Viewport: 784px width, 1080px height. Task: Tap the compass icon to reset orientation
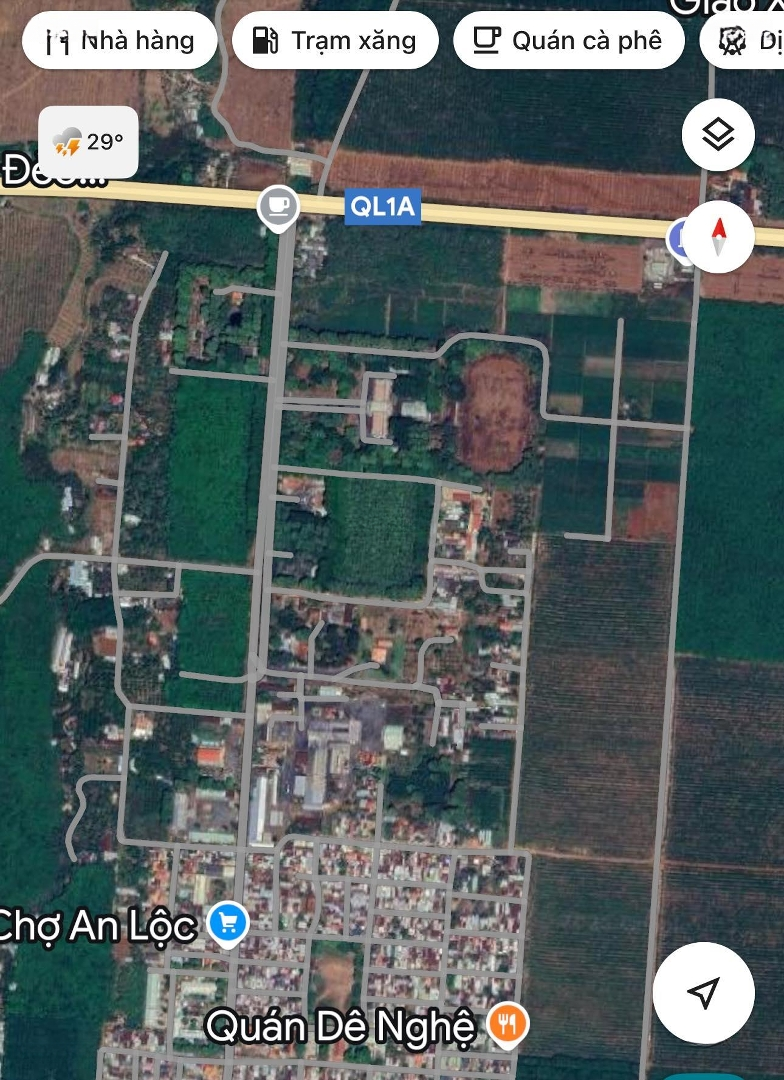tap(717, 237)
